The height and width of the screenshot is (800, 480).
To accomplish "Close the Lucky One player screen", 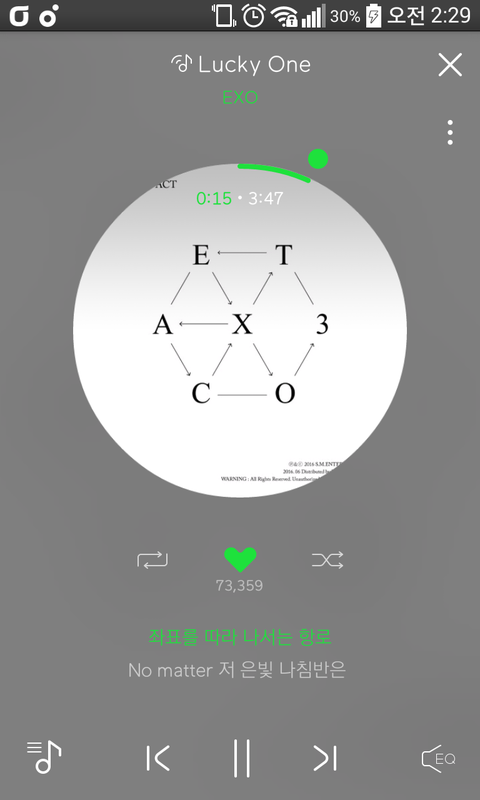I will click(450, 65).
